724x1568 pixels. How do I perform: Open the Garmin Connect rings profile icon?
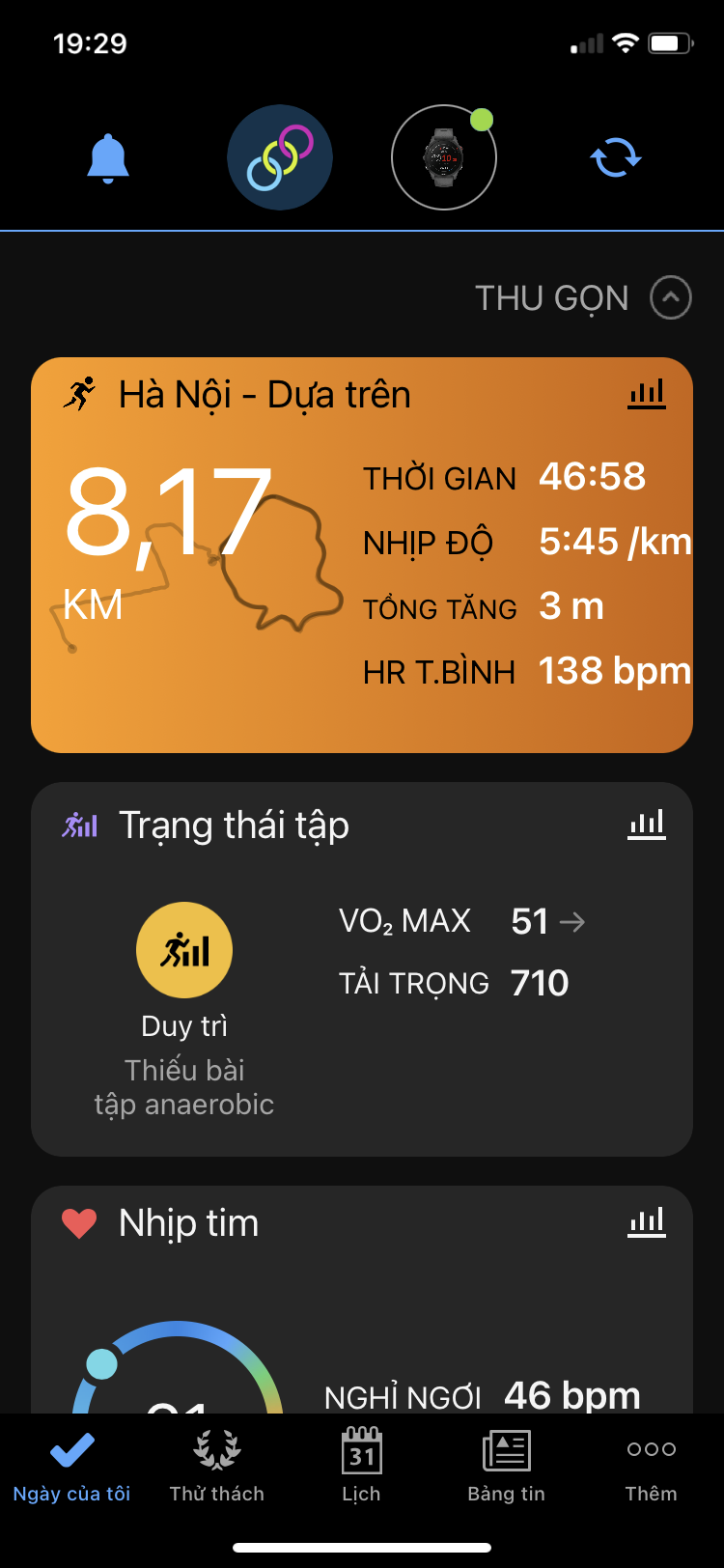click(280, 157)
